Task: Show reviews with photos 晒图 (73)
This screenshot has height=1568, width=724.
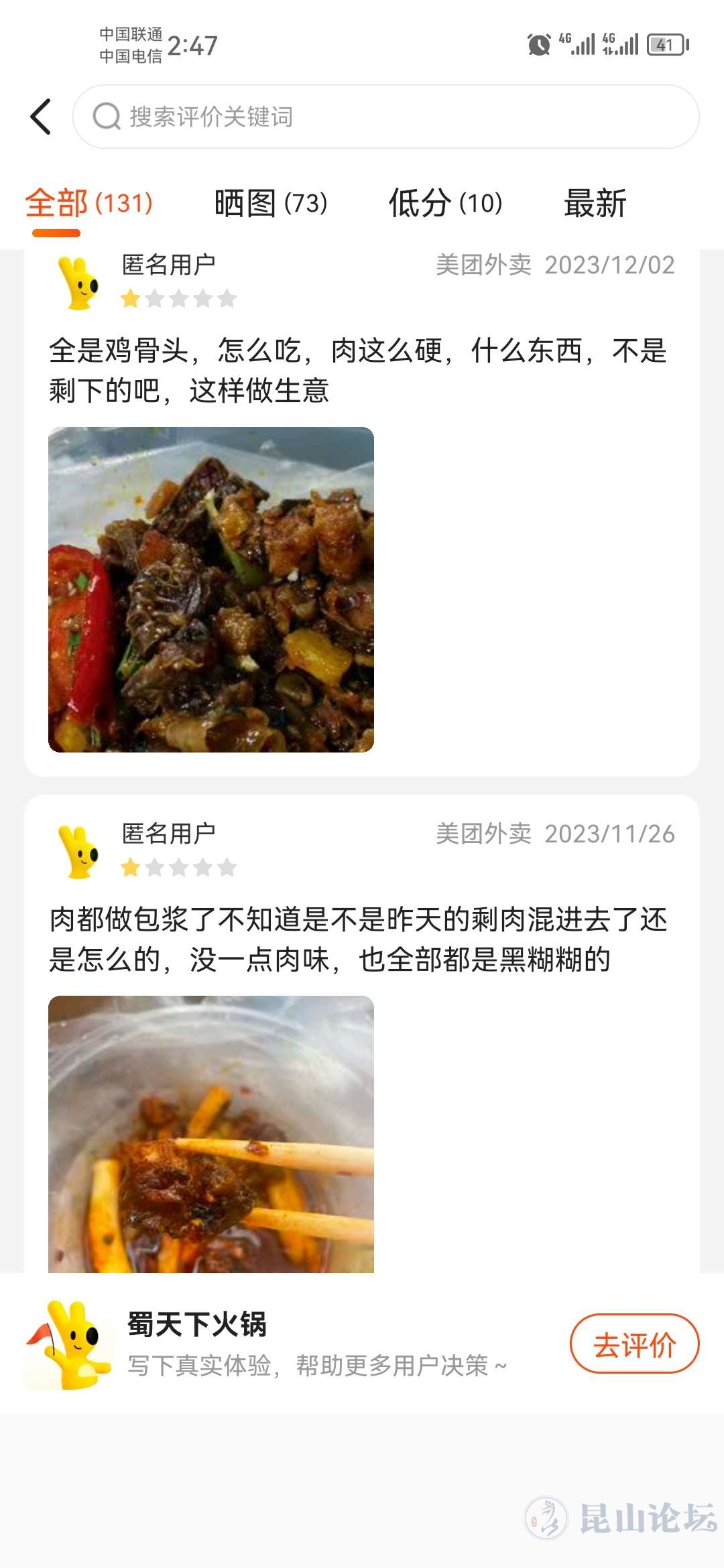Action: pyautogui.click(x=271, y=203)
